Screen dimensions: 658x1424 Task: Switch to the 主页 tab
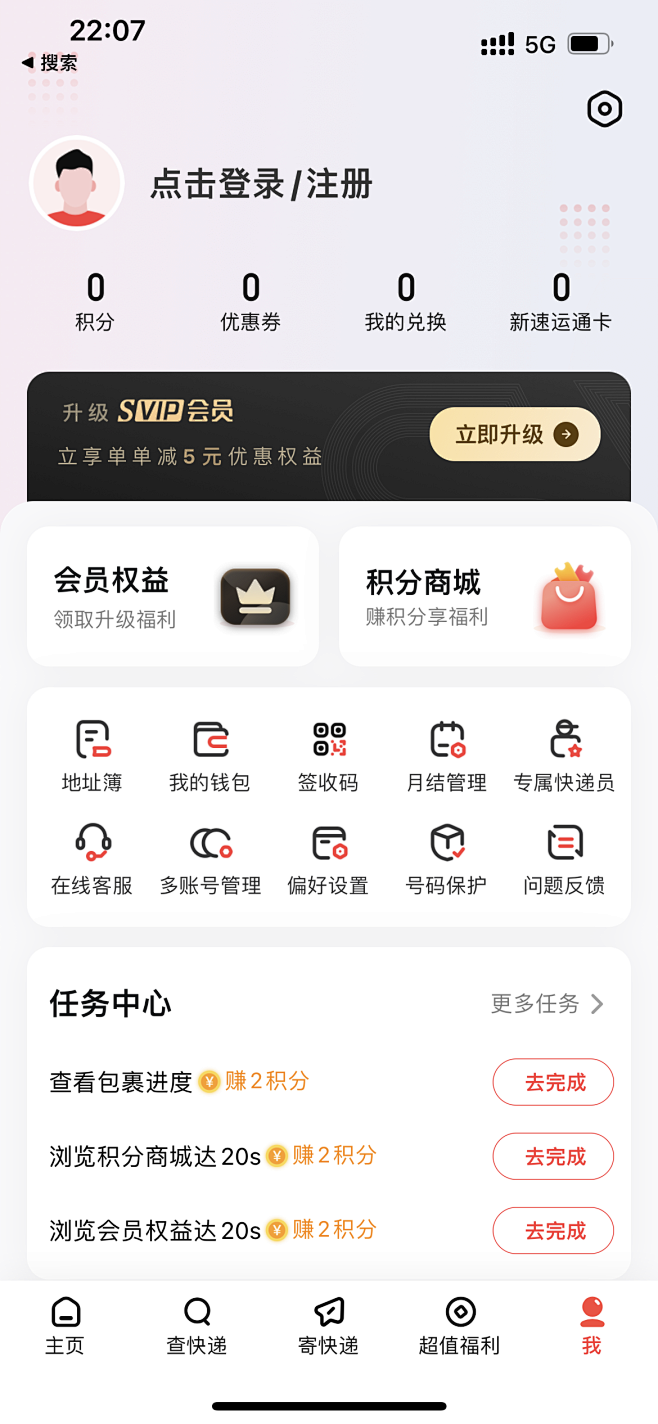65,1326
